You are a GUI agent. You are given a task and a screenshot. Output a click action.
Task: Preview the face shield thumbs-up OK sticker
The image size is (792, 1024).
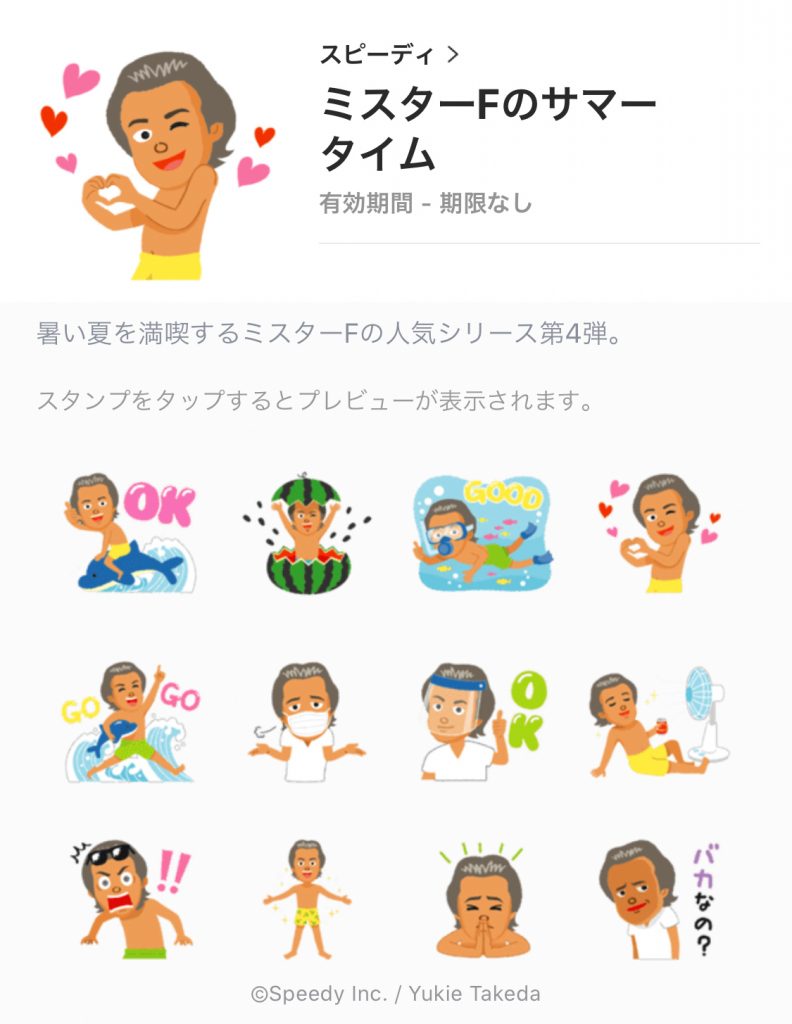(481, 720)
